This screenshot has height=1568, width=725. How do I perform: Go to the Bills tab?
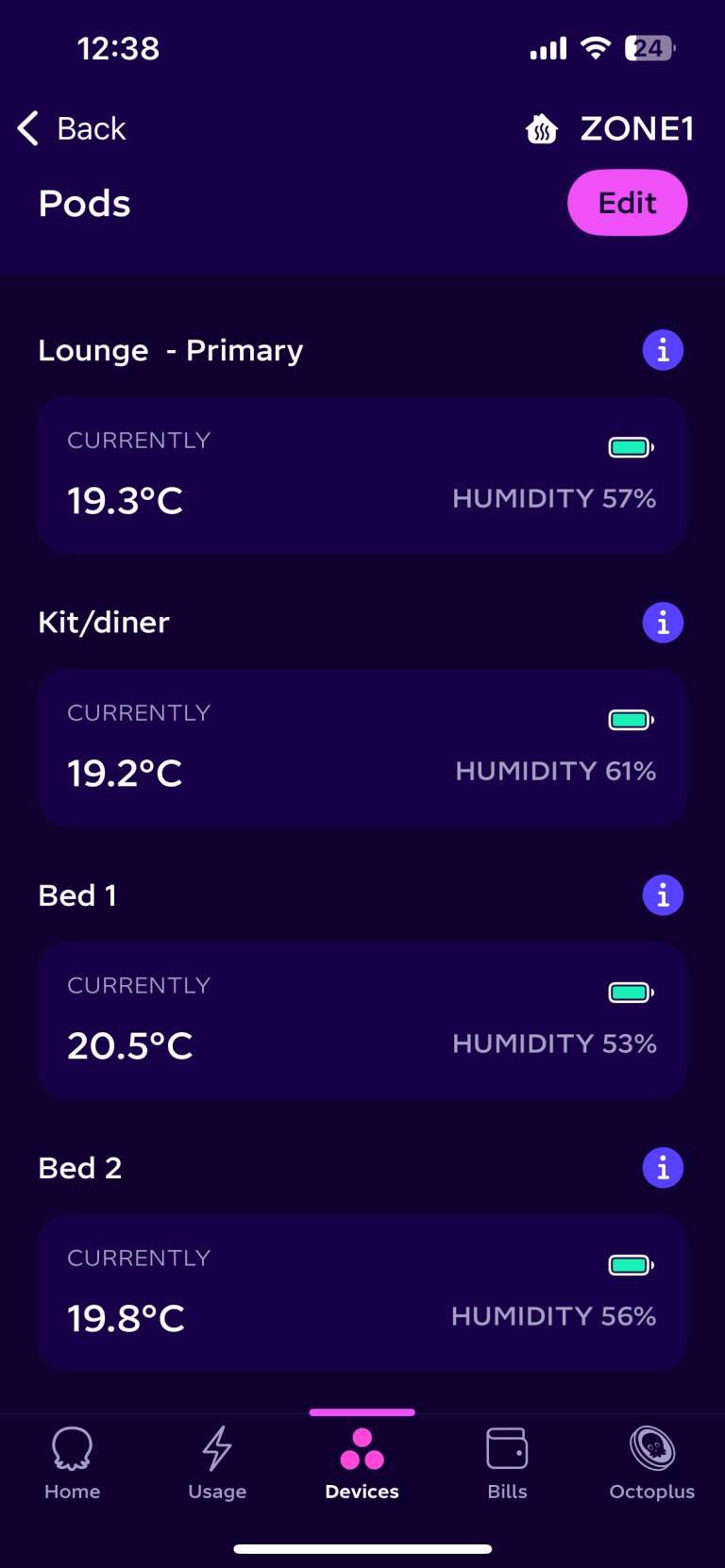(x=507, y=1462)
